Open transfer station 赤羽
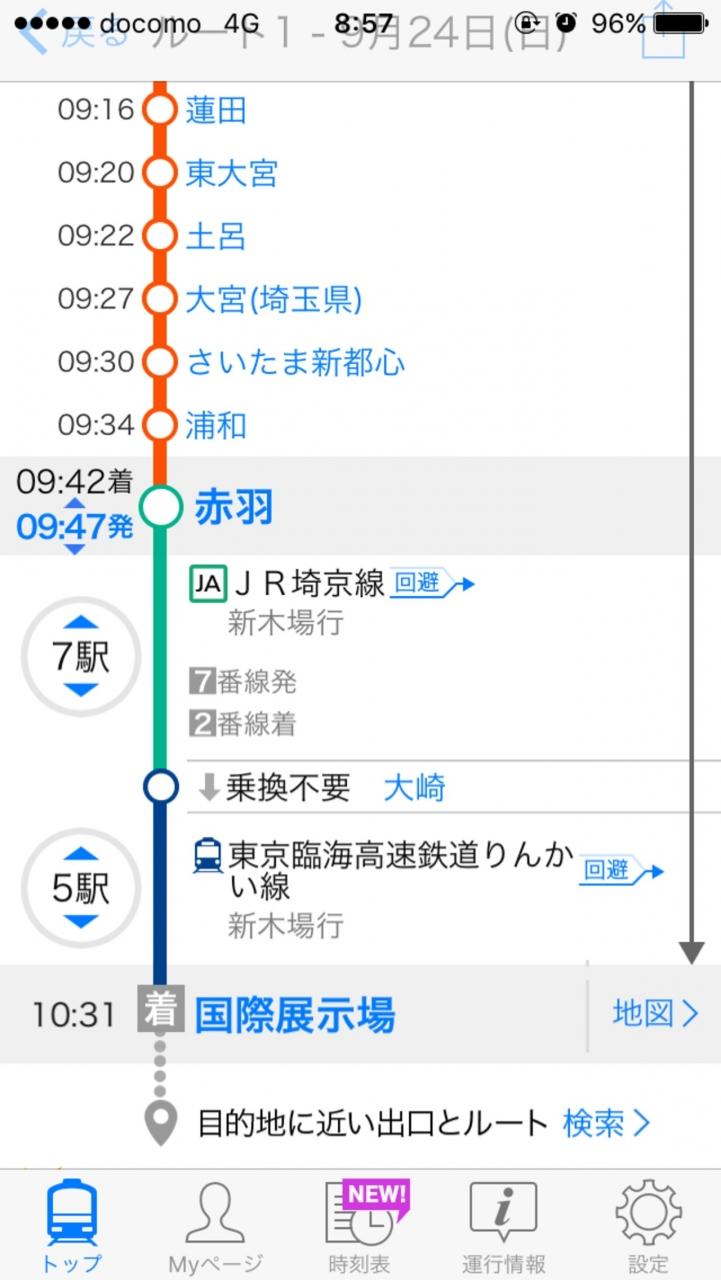This screenshot has width=721, height=1280. coord(234,508)
